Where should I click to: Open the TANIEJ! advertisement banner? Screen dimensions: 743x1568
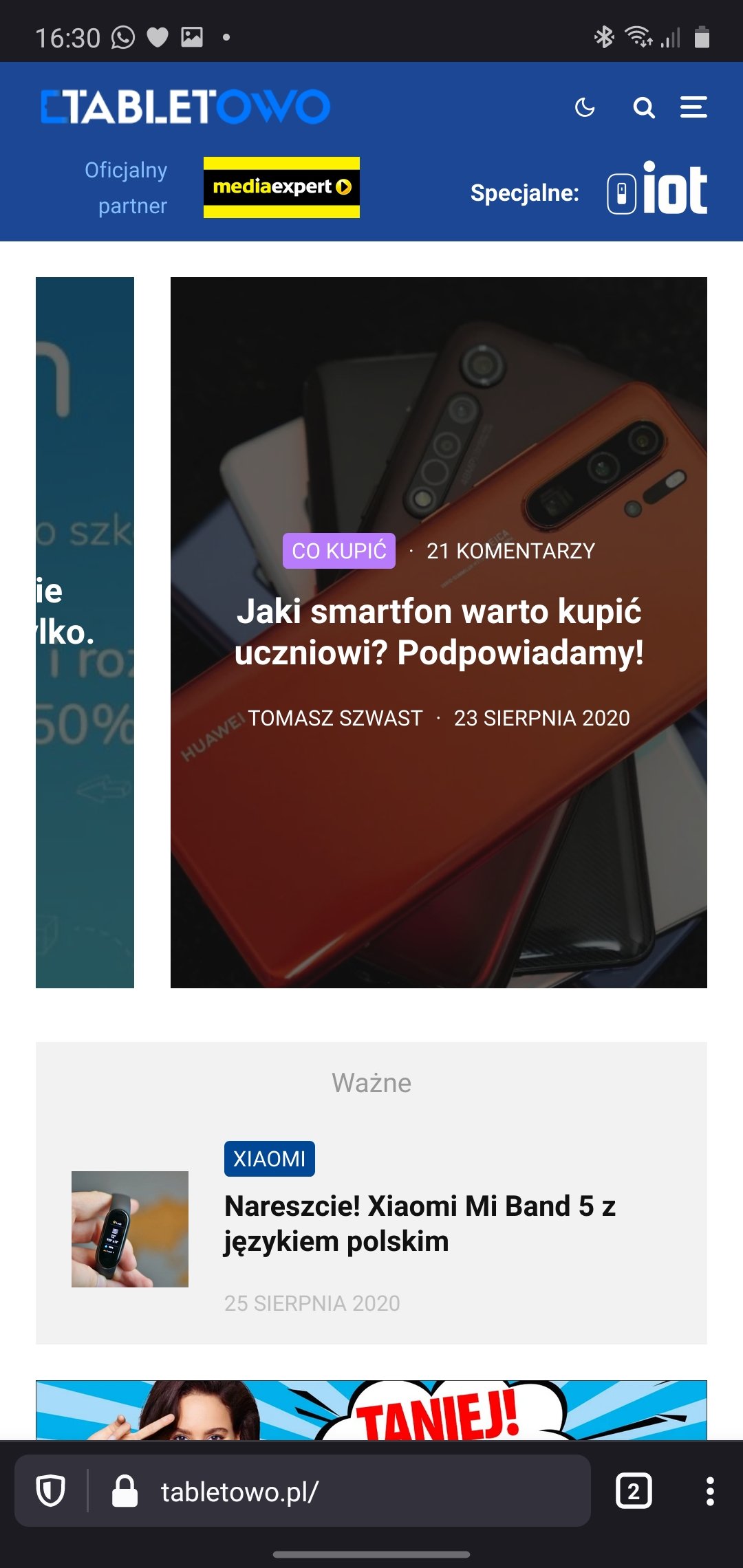click(x=371, y=1410)
